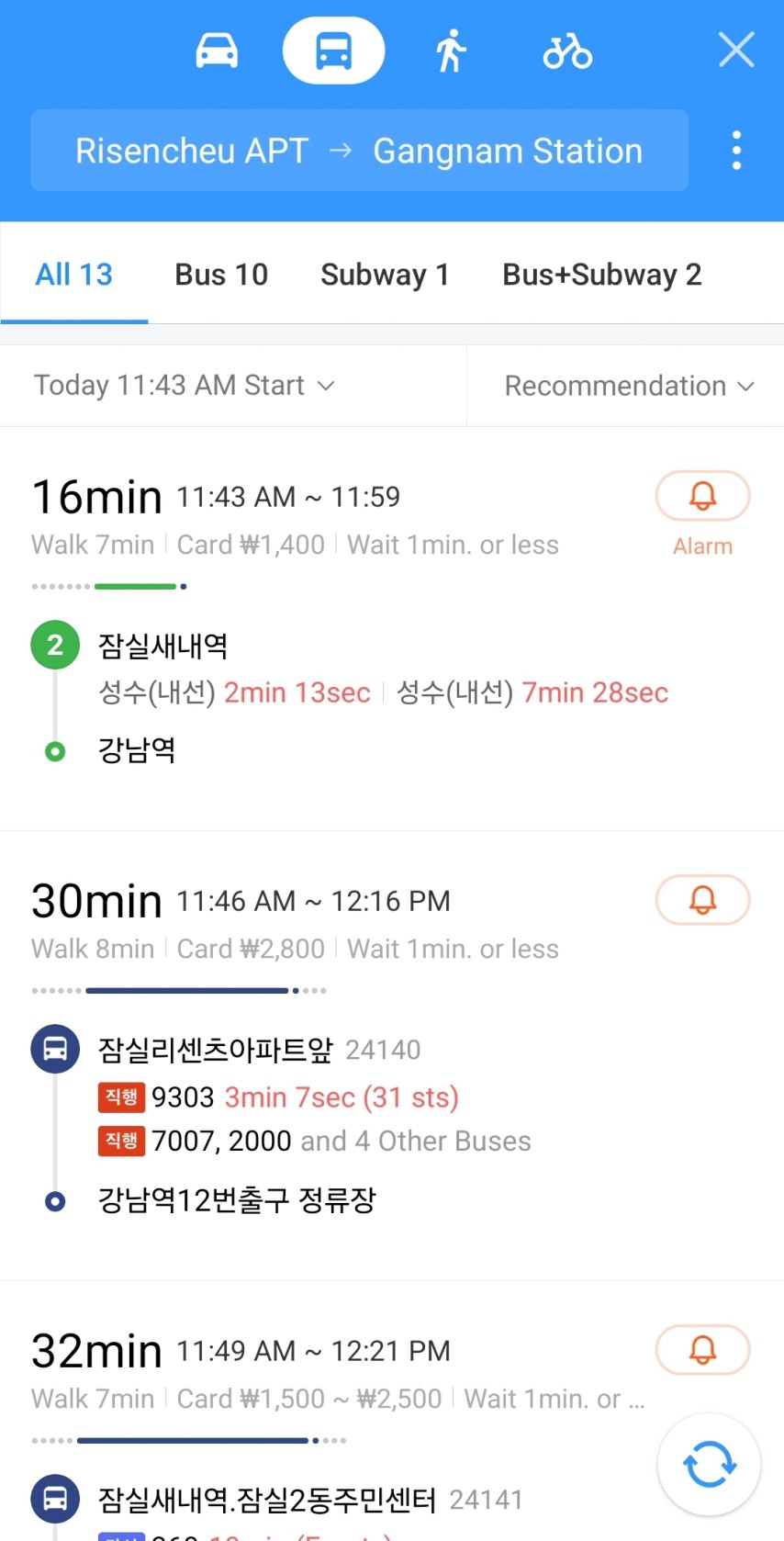
Task: Edit Risencheu APT to Gangnam Station route
Action: [x=359, y=151]
